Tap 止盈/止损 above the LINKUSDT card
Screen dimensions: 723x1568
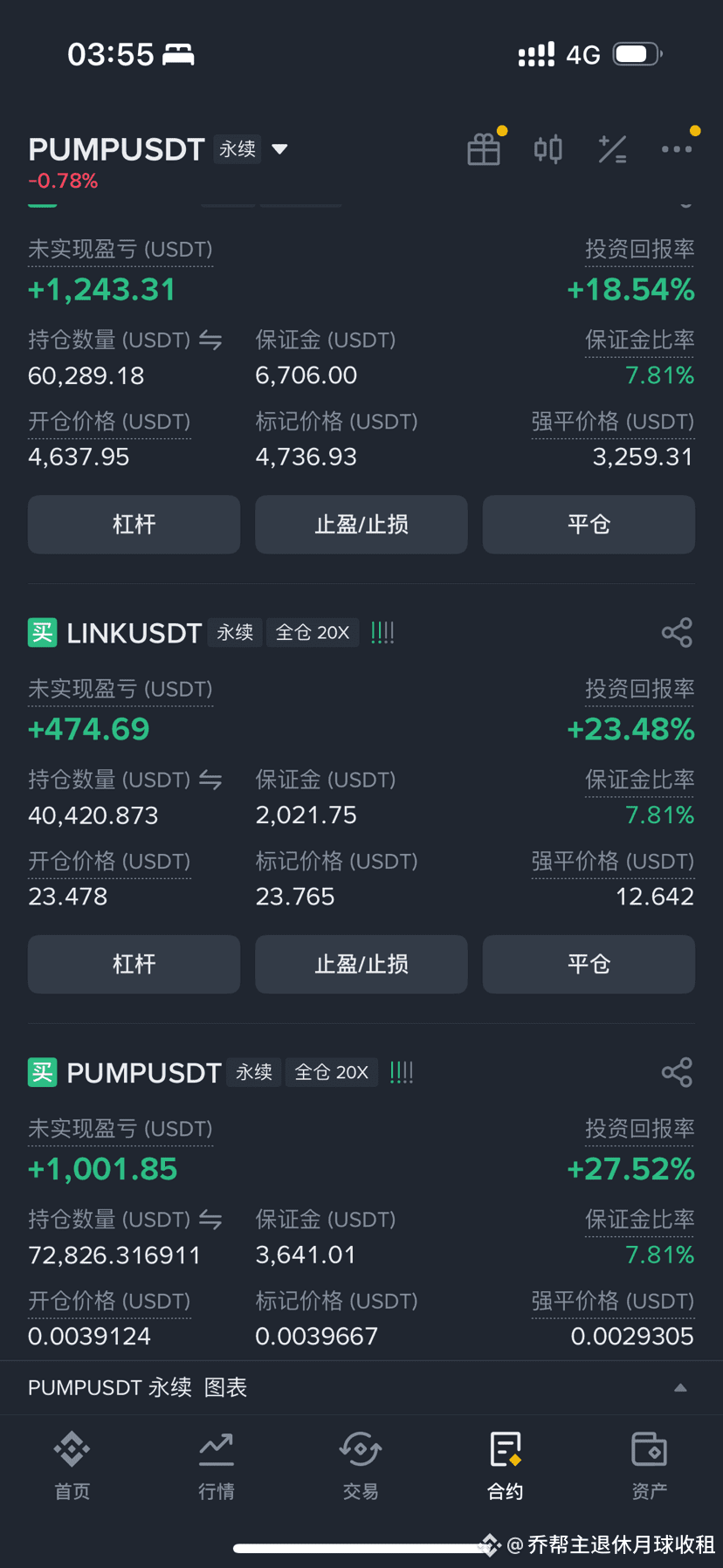coord(361,524)
